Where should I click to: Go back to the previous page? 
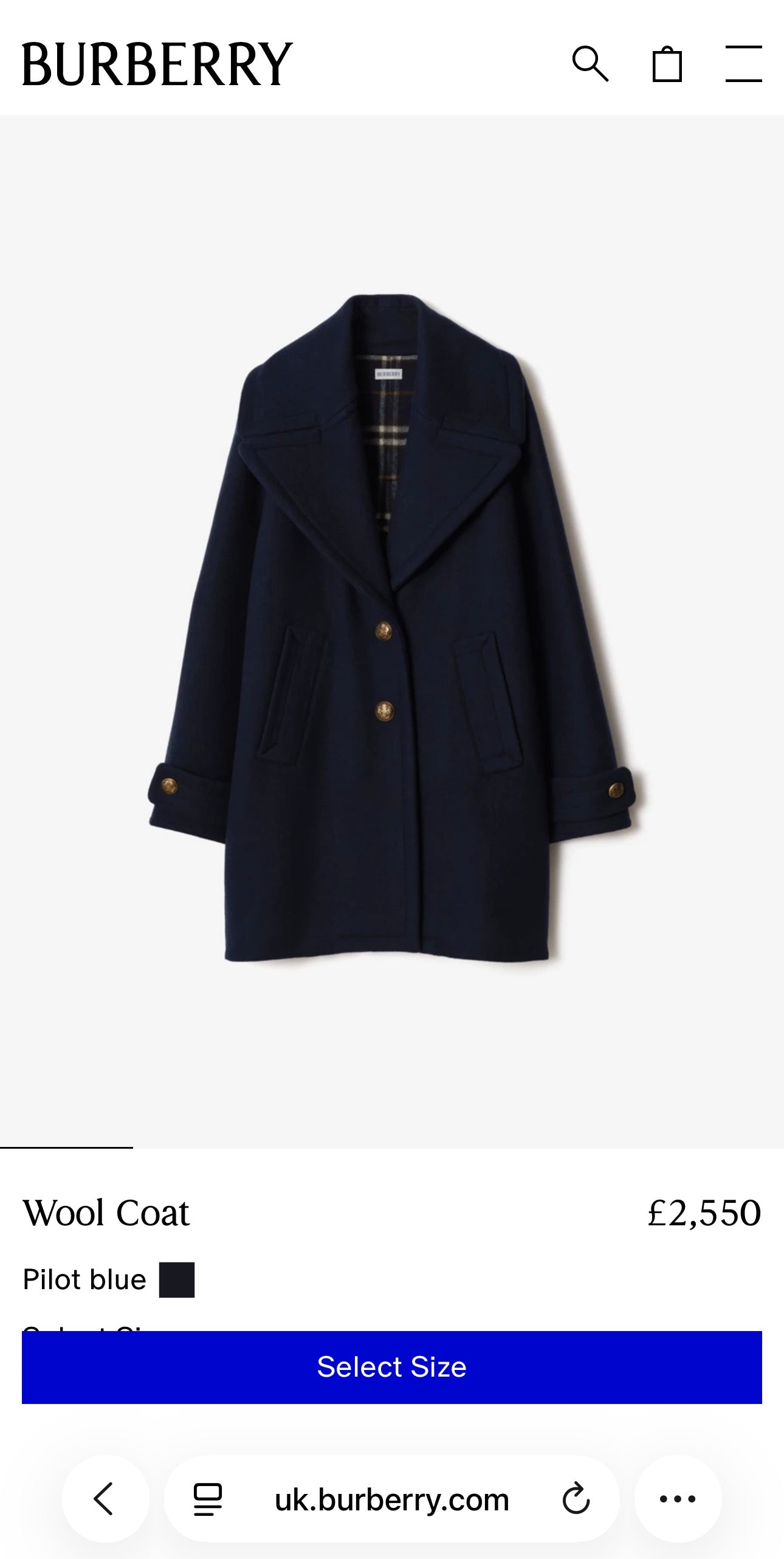point(103,1497)
